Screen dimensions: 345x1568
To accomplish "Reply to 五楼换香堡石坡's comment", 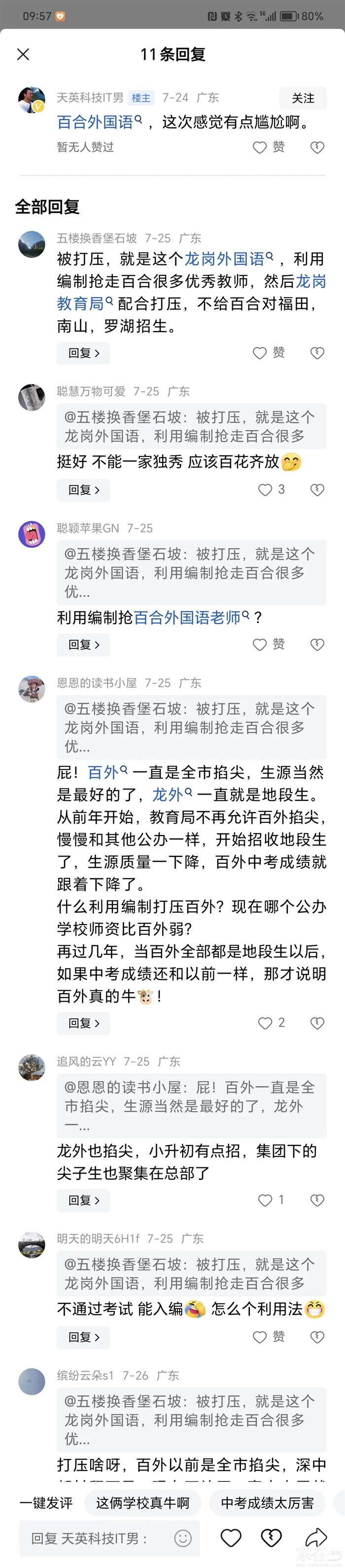I will click(83, 353).
